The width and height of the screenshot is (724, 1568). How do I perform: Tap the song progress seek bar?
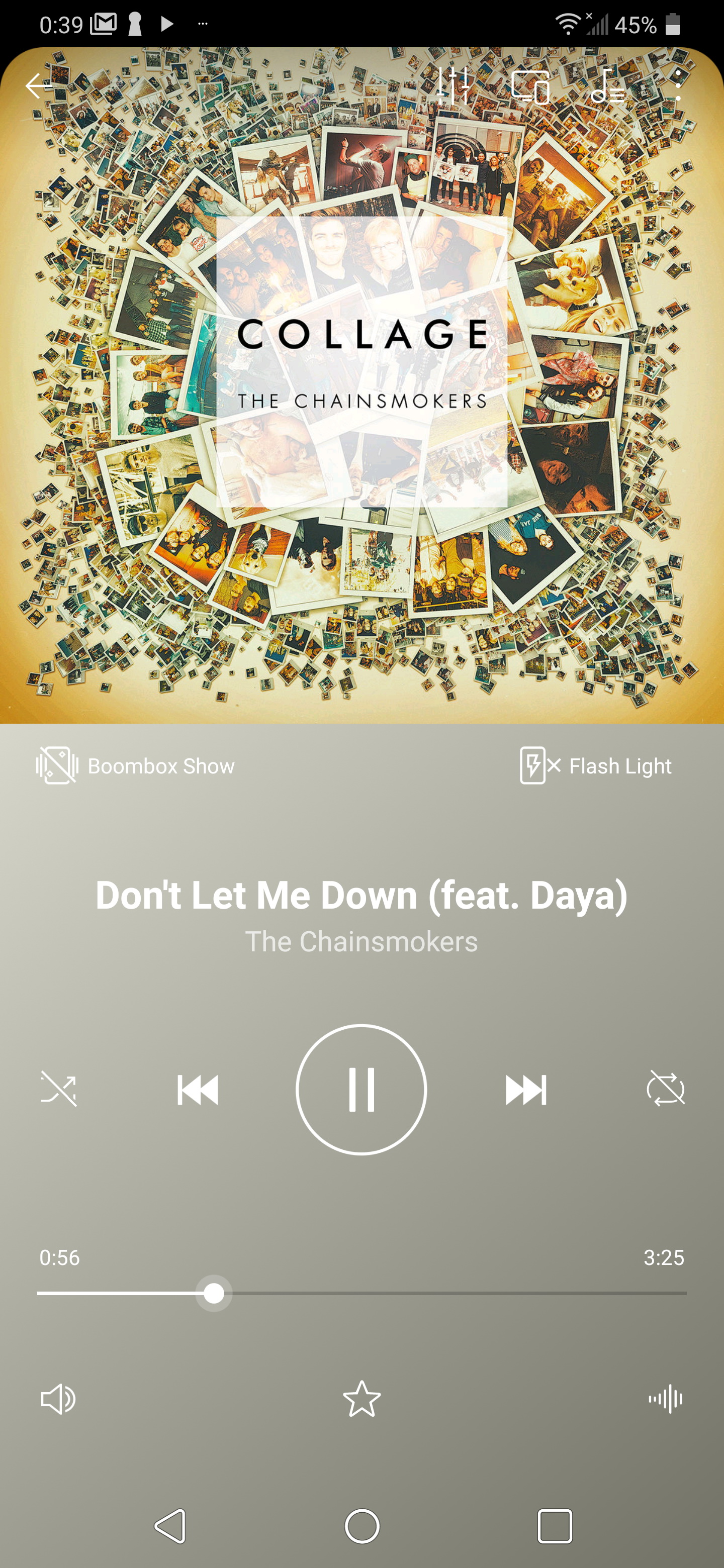pos(361,1294)
